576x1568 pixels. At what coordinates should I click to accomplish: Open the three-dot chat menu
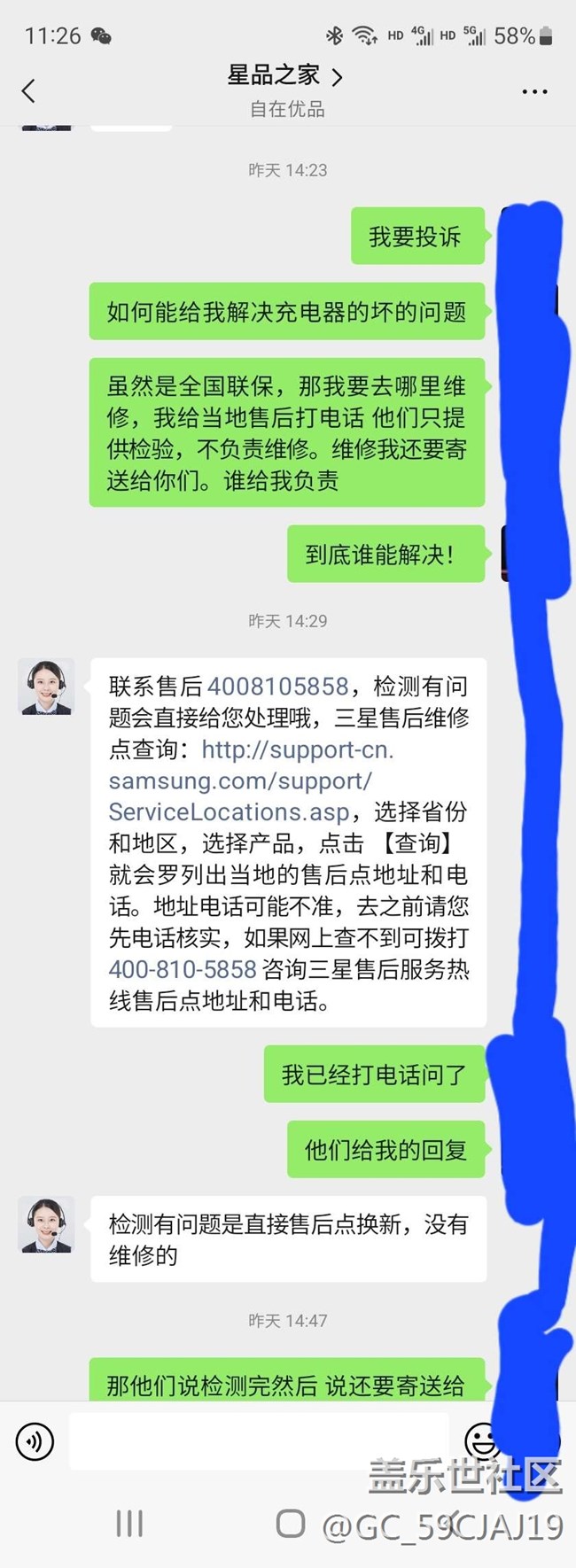click(534, 91)
